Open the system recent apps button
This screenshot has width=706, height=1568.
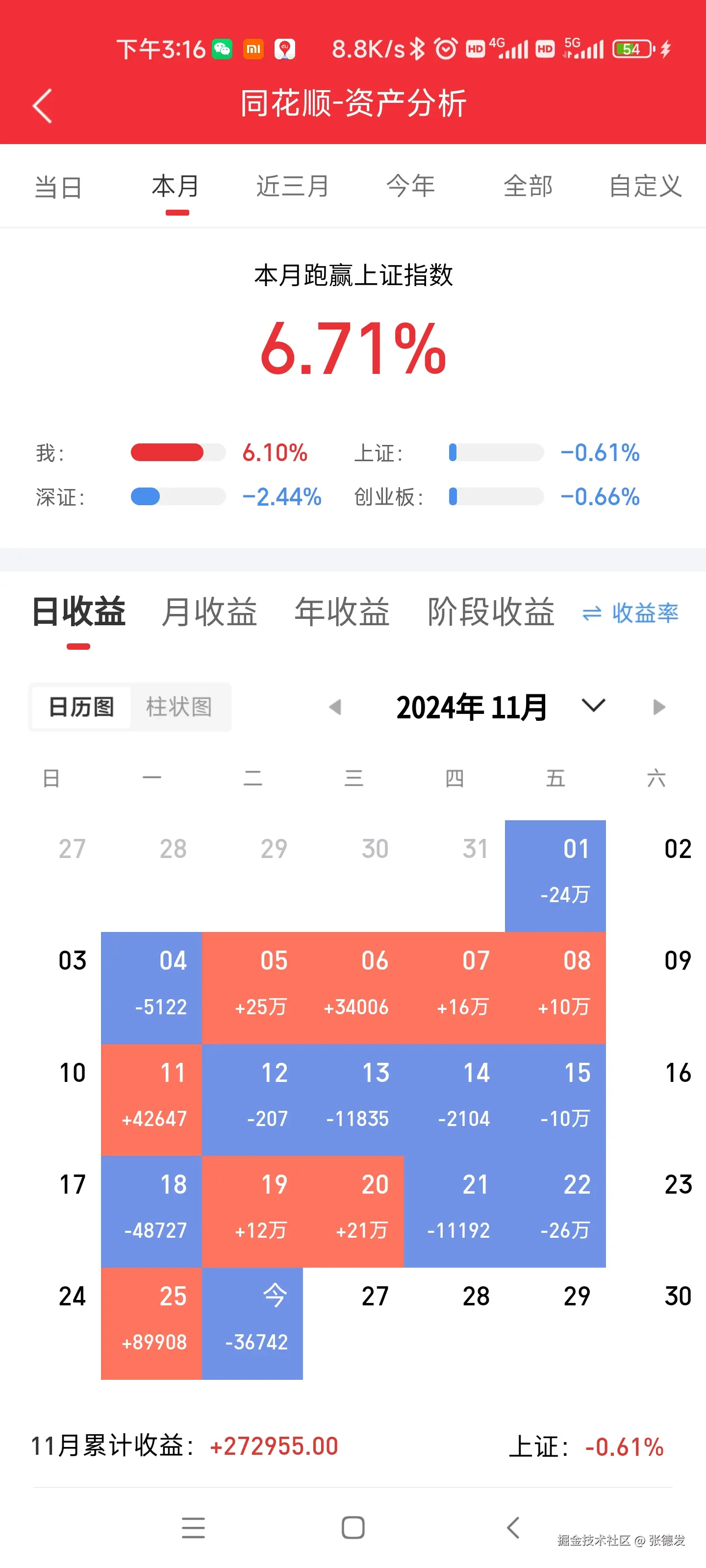click(193, 1527)
